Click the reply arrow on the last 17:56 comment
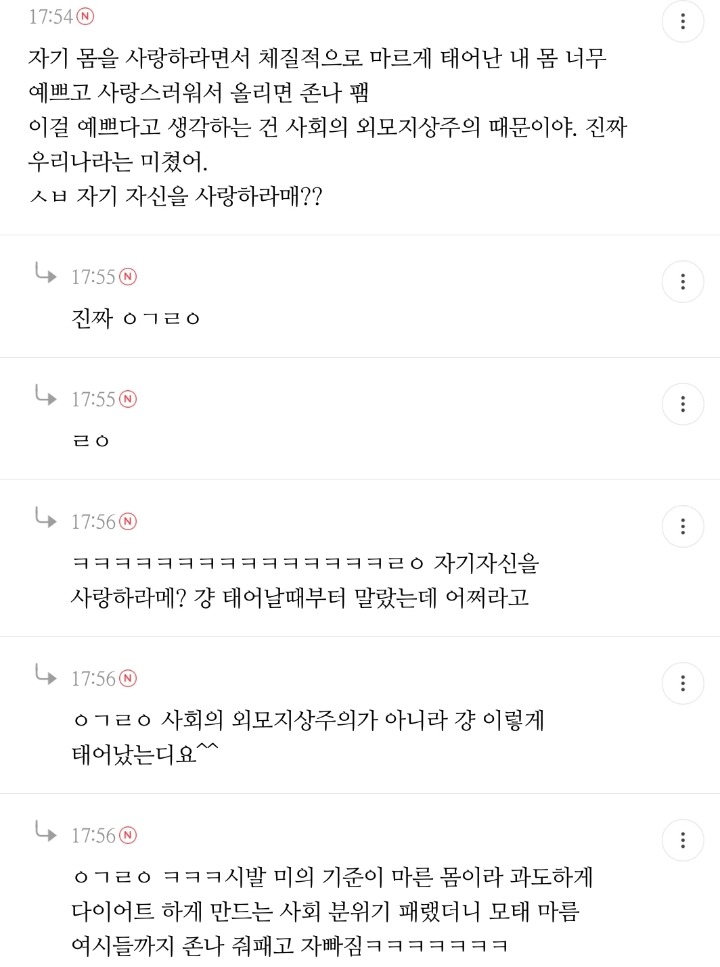 pyautogui.click(x=46, y=834)
